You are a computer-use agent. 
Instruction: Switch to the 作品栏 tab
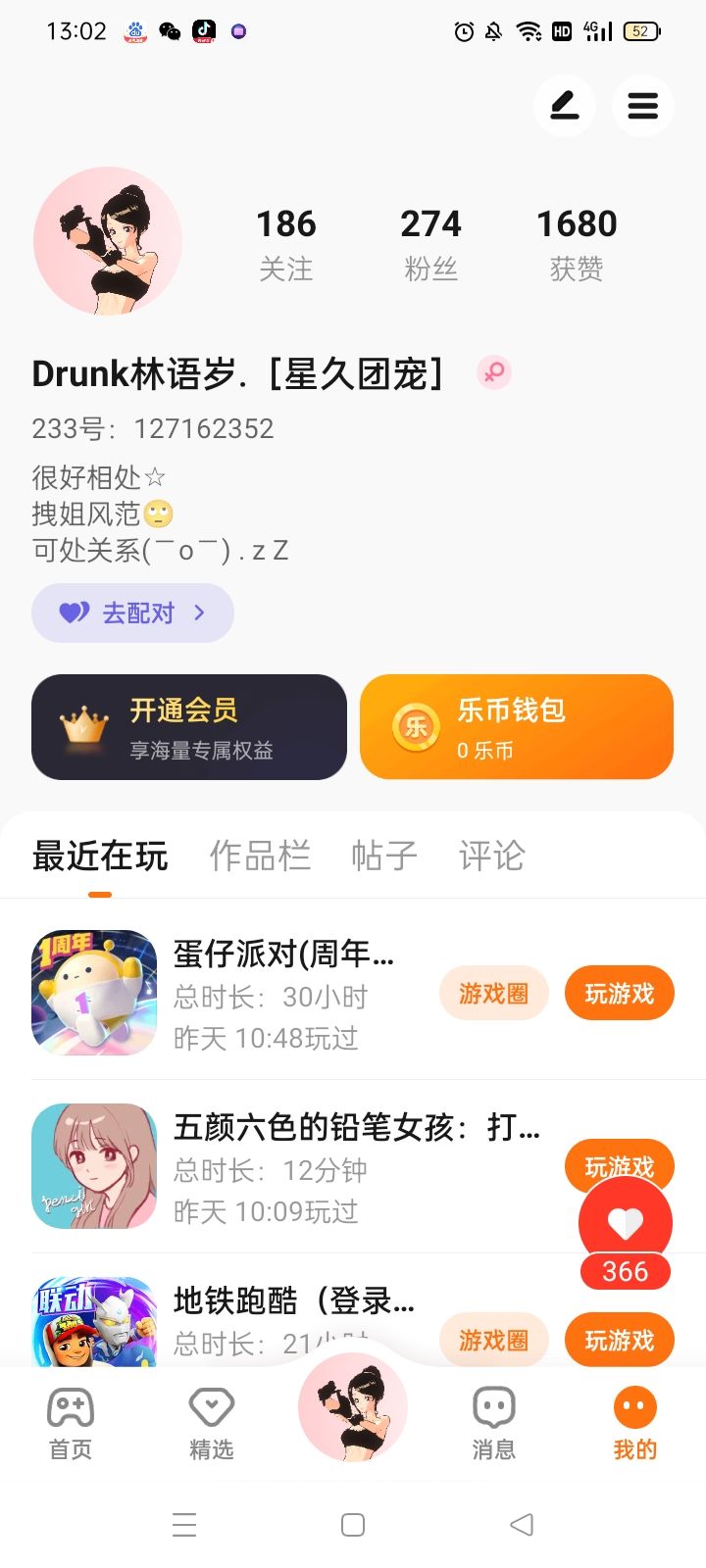point(260,856)
